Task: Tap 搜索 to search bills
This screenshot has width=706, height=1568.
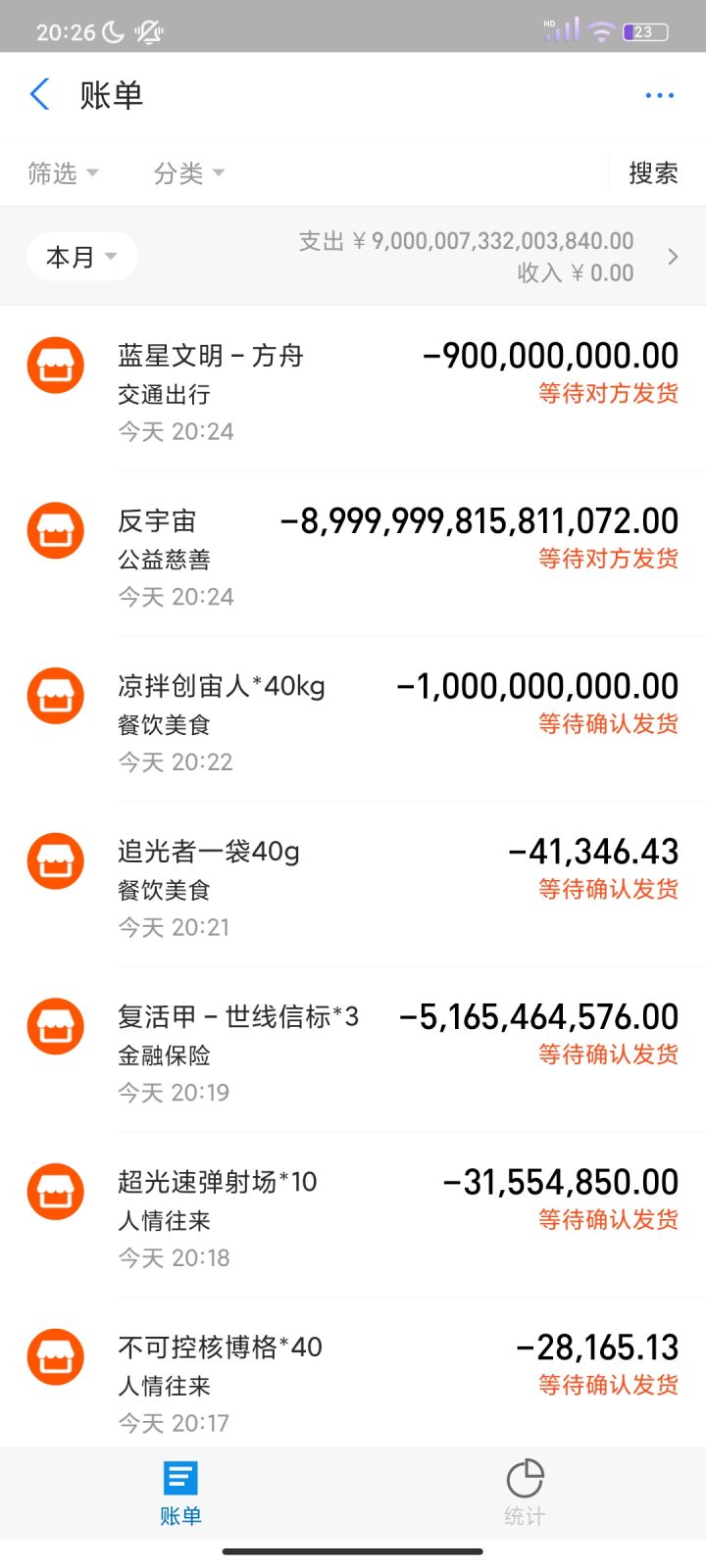Action: 653,173
